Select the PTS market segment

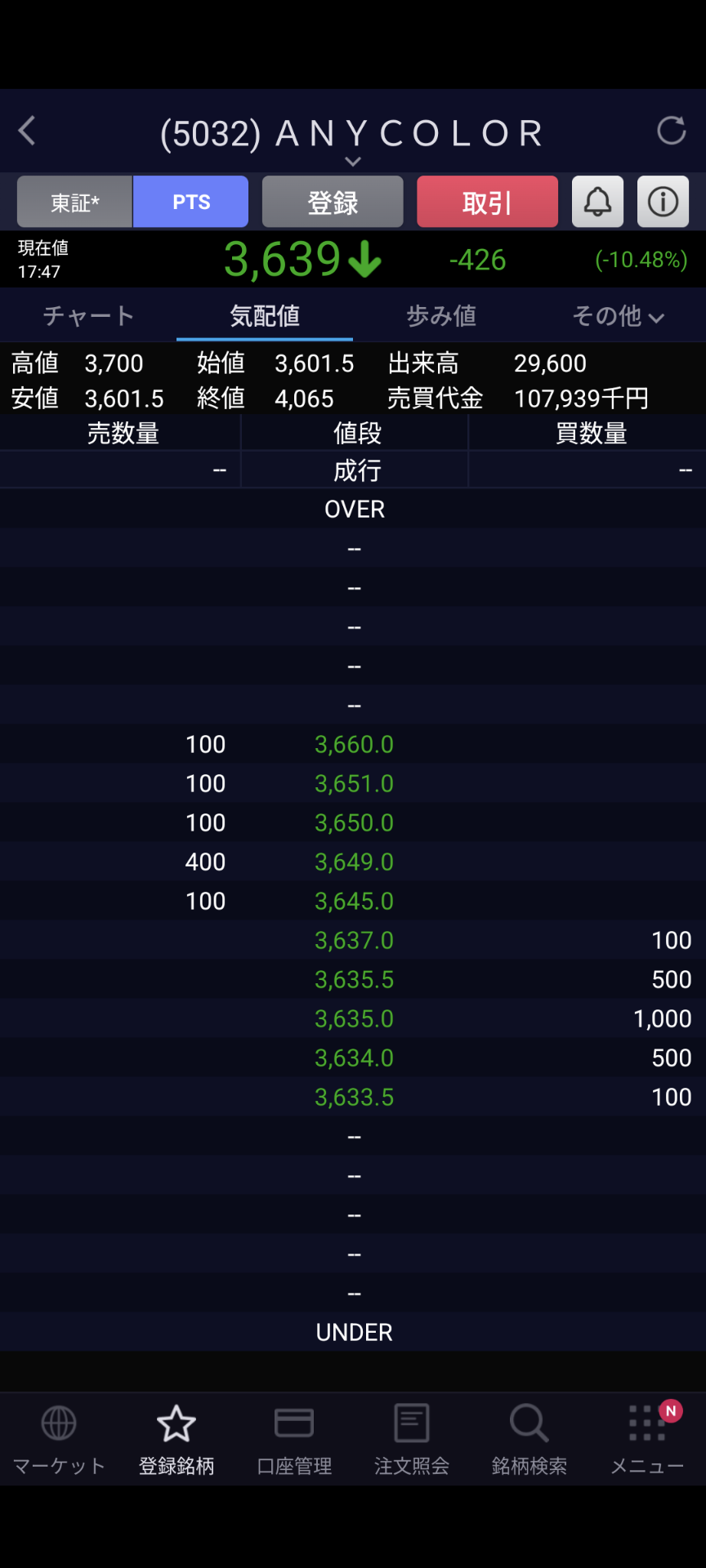(191, 202)
